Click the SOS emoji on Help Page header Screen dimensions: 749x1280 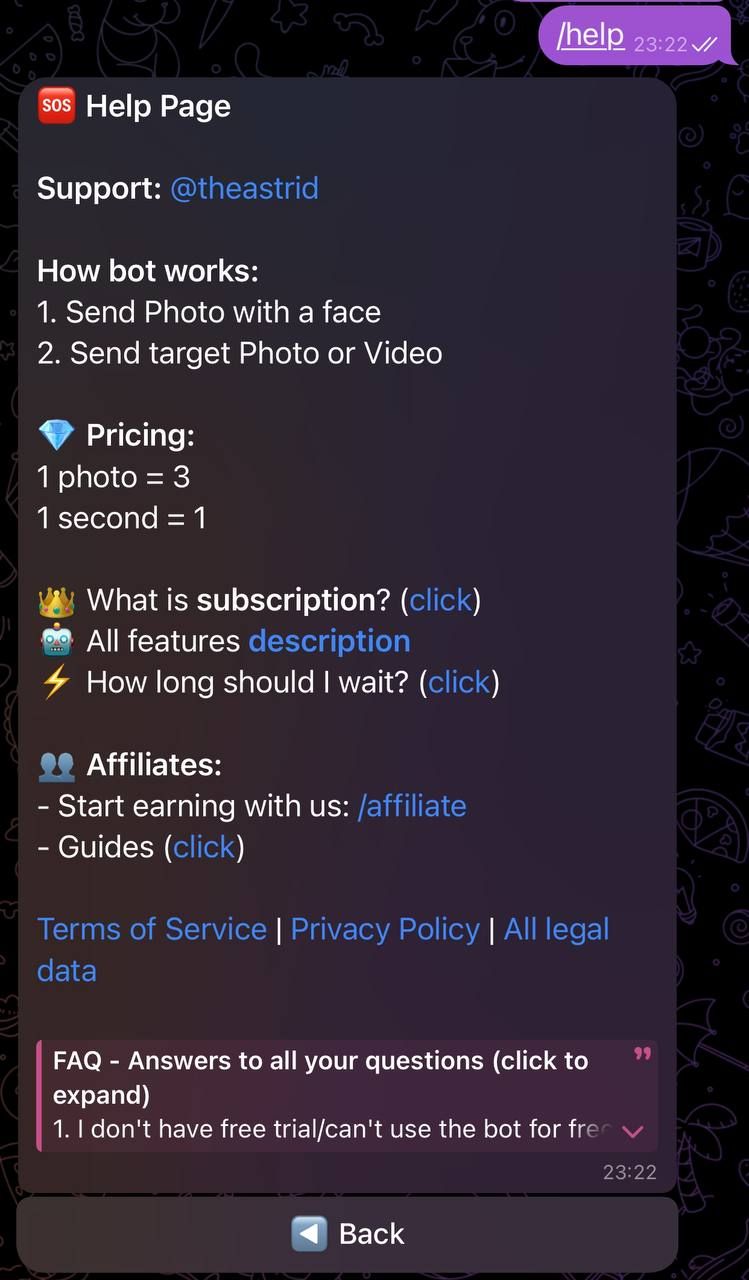[56, 105]
